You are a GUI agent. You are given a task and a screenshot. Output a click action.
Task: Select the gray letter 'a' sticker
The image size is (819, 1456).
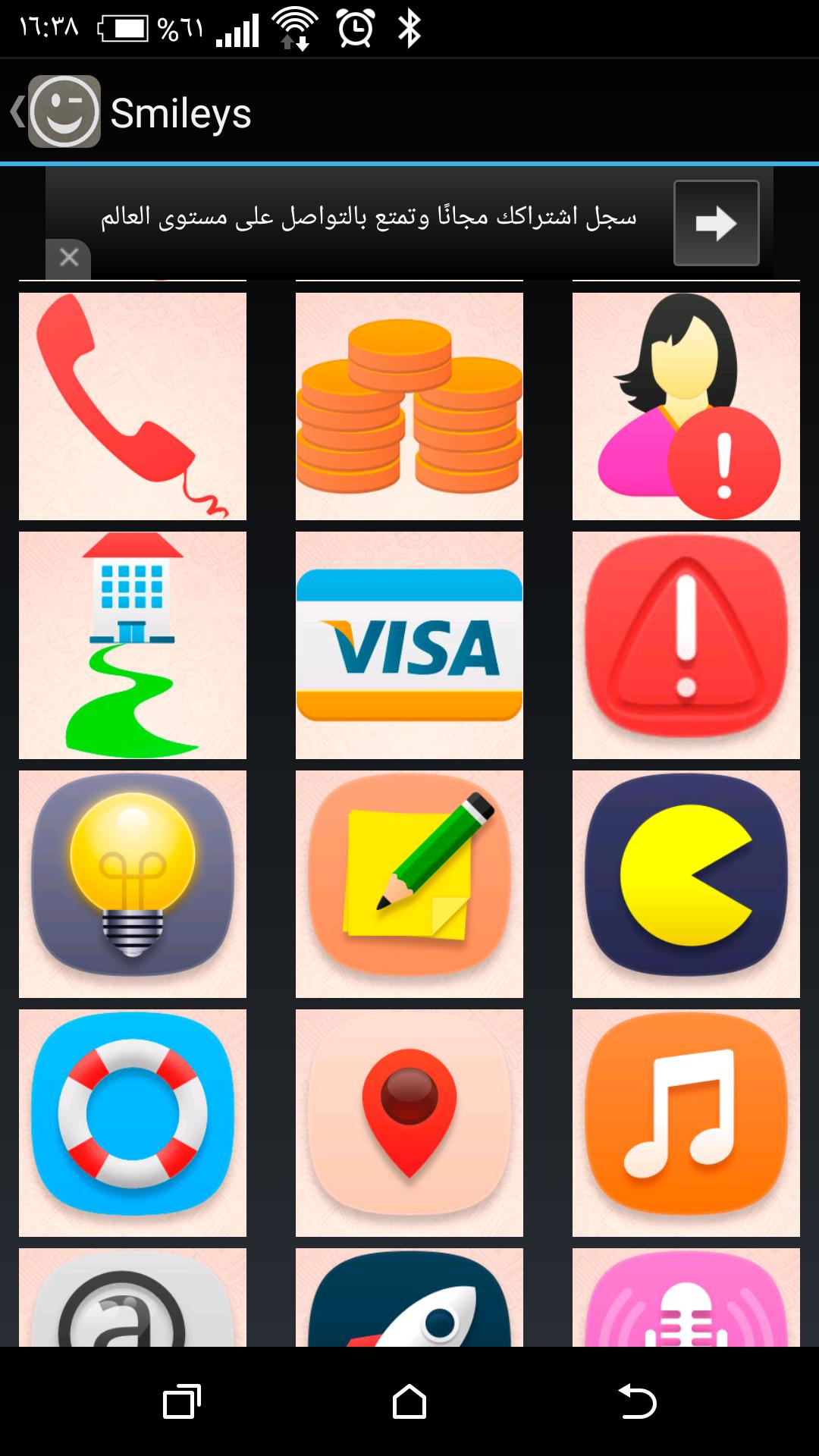[133, 1298]
